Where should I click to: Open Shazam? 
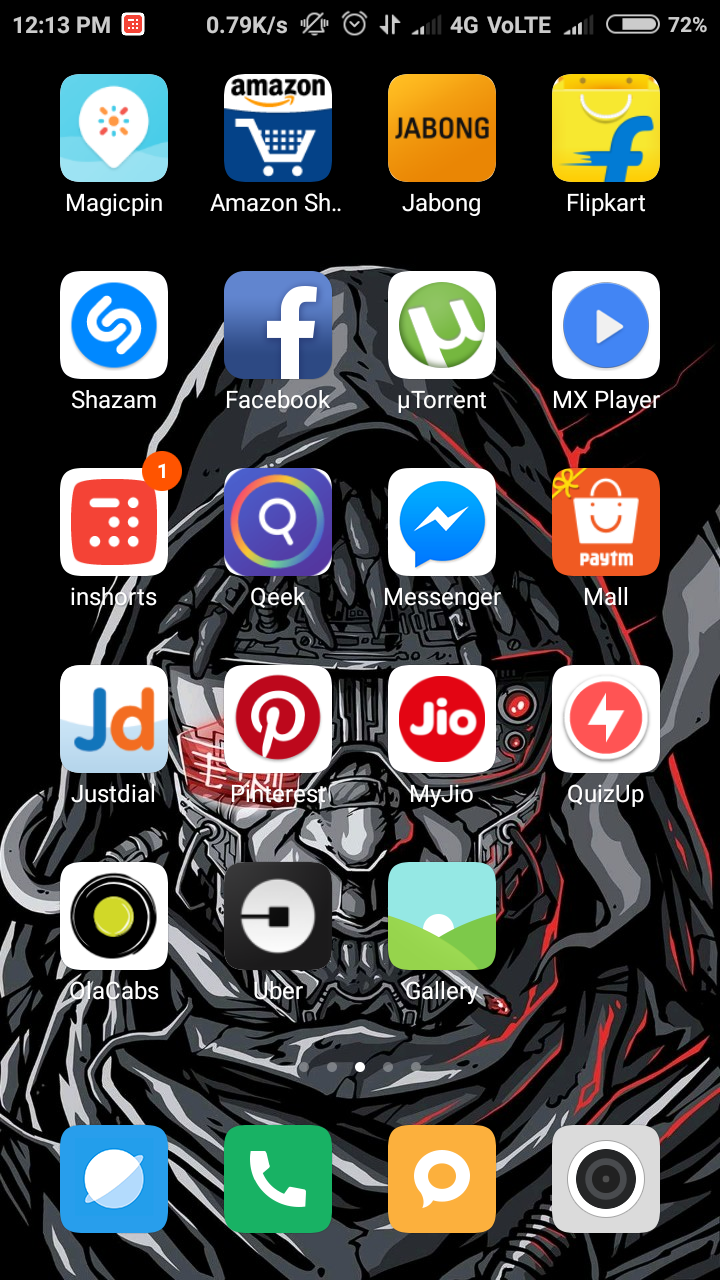tap(114, 325)
